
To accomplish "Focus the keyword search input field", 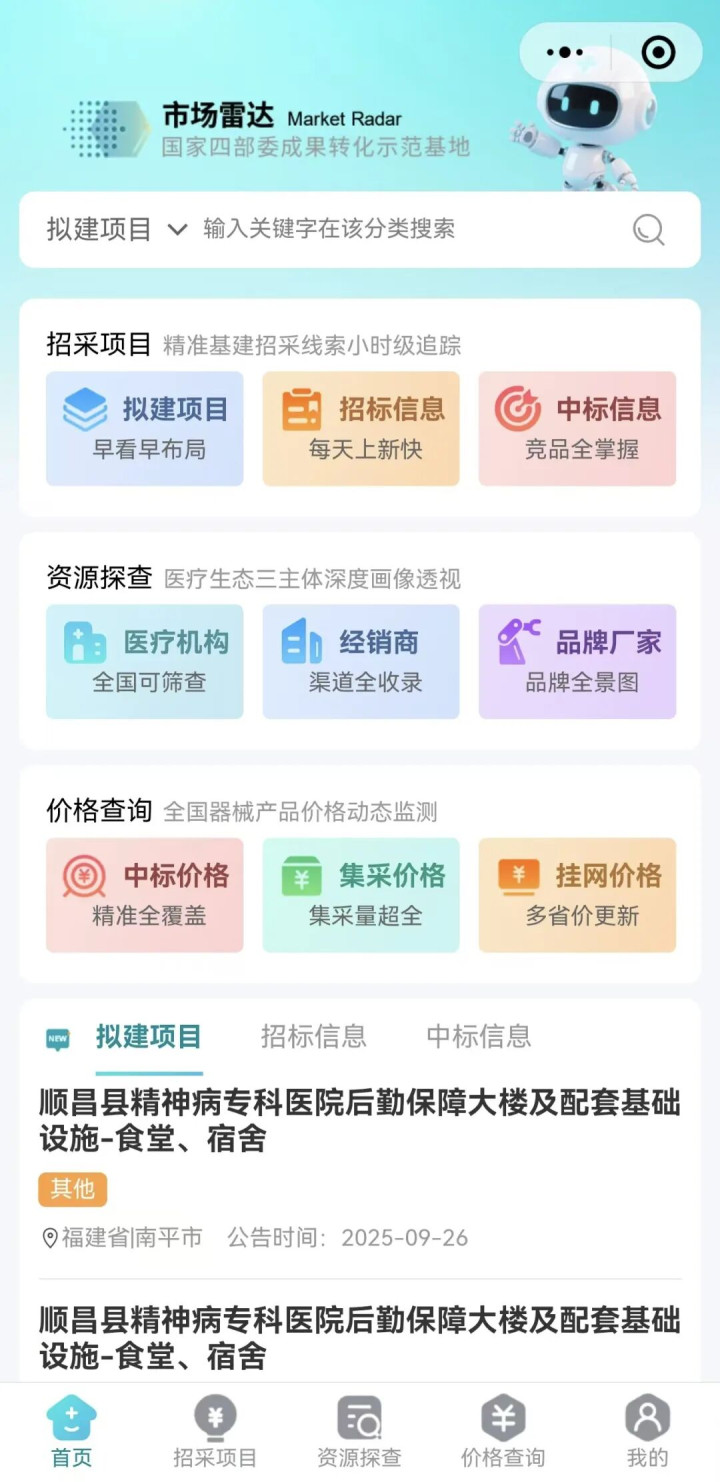I will (x=400, y=229).
